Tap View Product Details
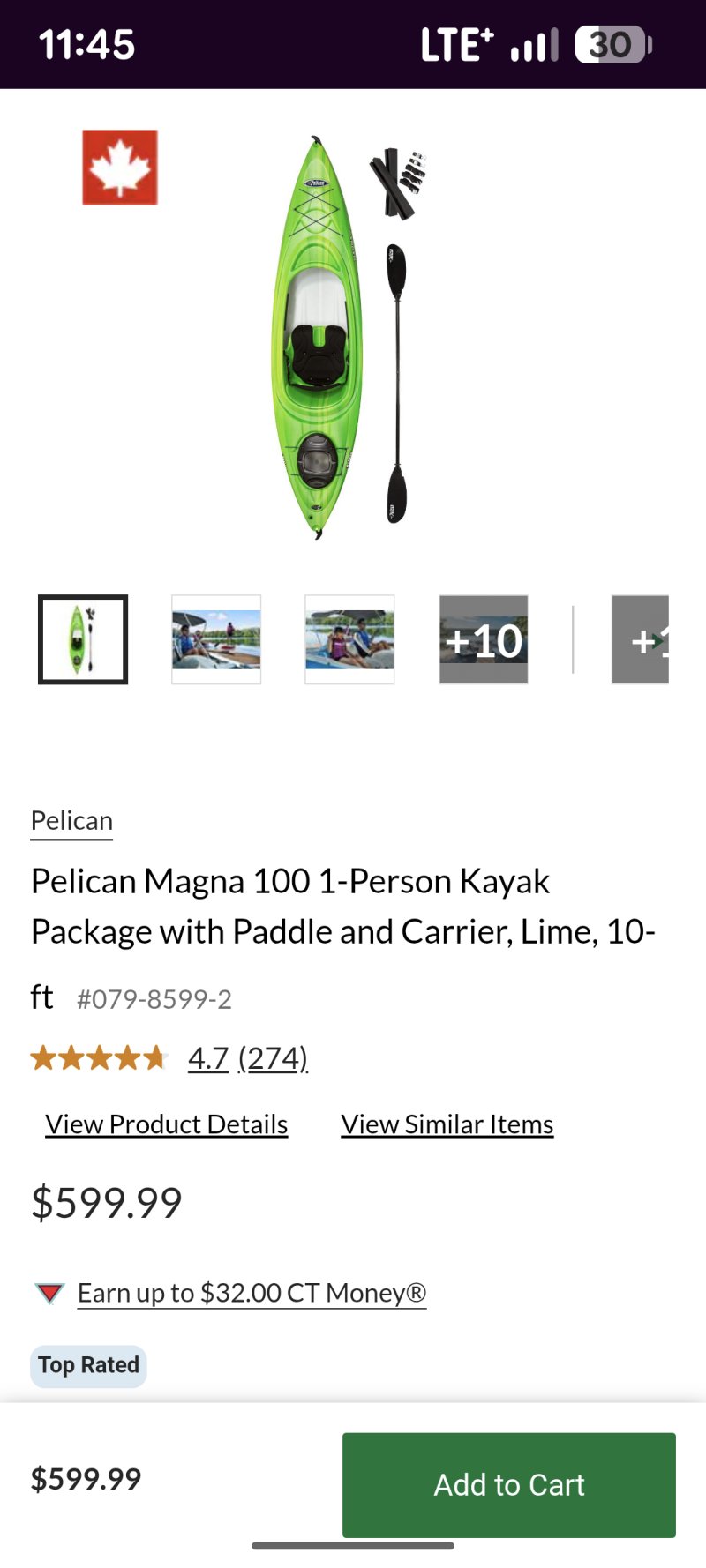 pyautogui.click(x=167, y=1124)
